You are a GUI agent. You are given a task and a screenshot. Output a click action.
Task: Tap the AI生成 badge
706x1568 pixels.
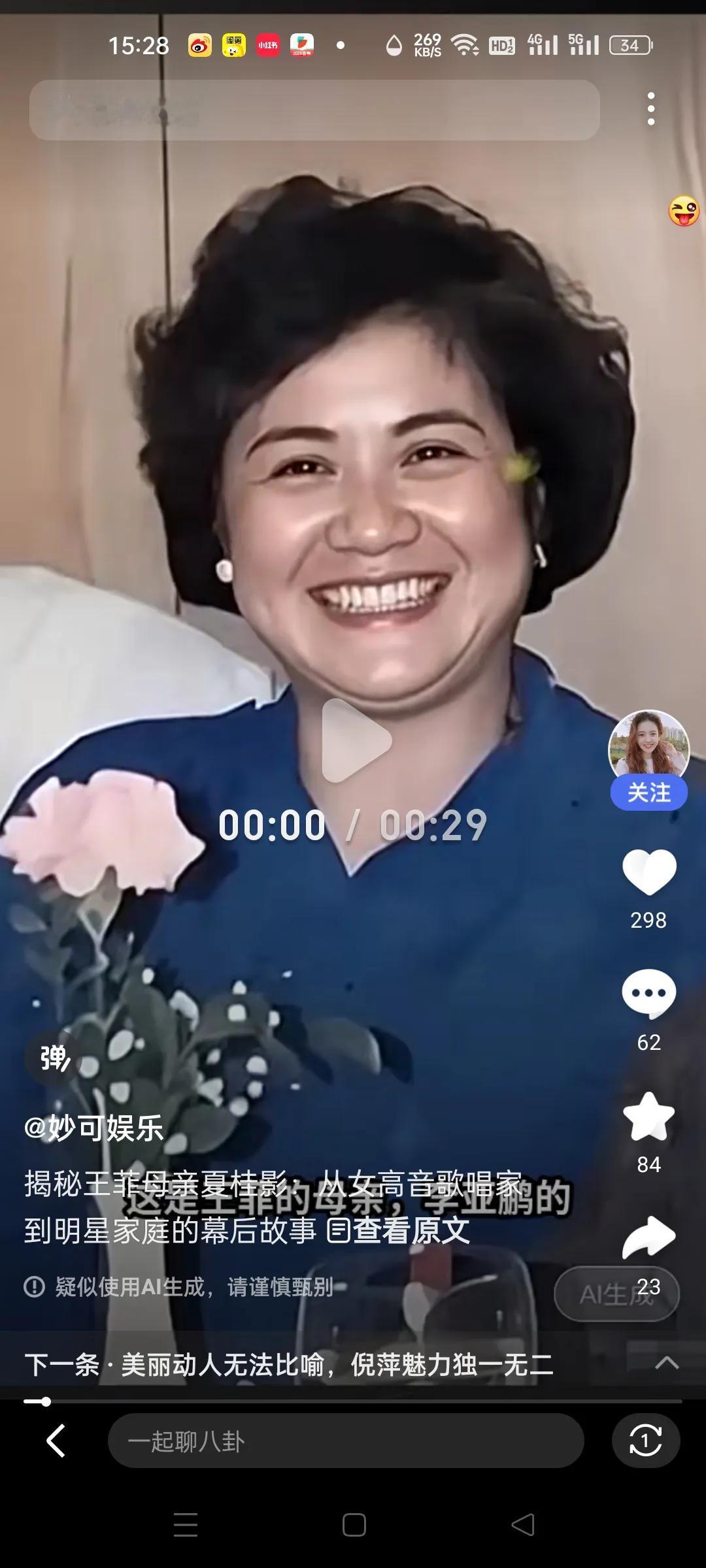(615, 1294)
